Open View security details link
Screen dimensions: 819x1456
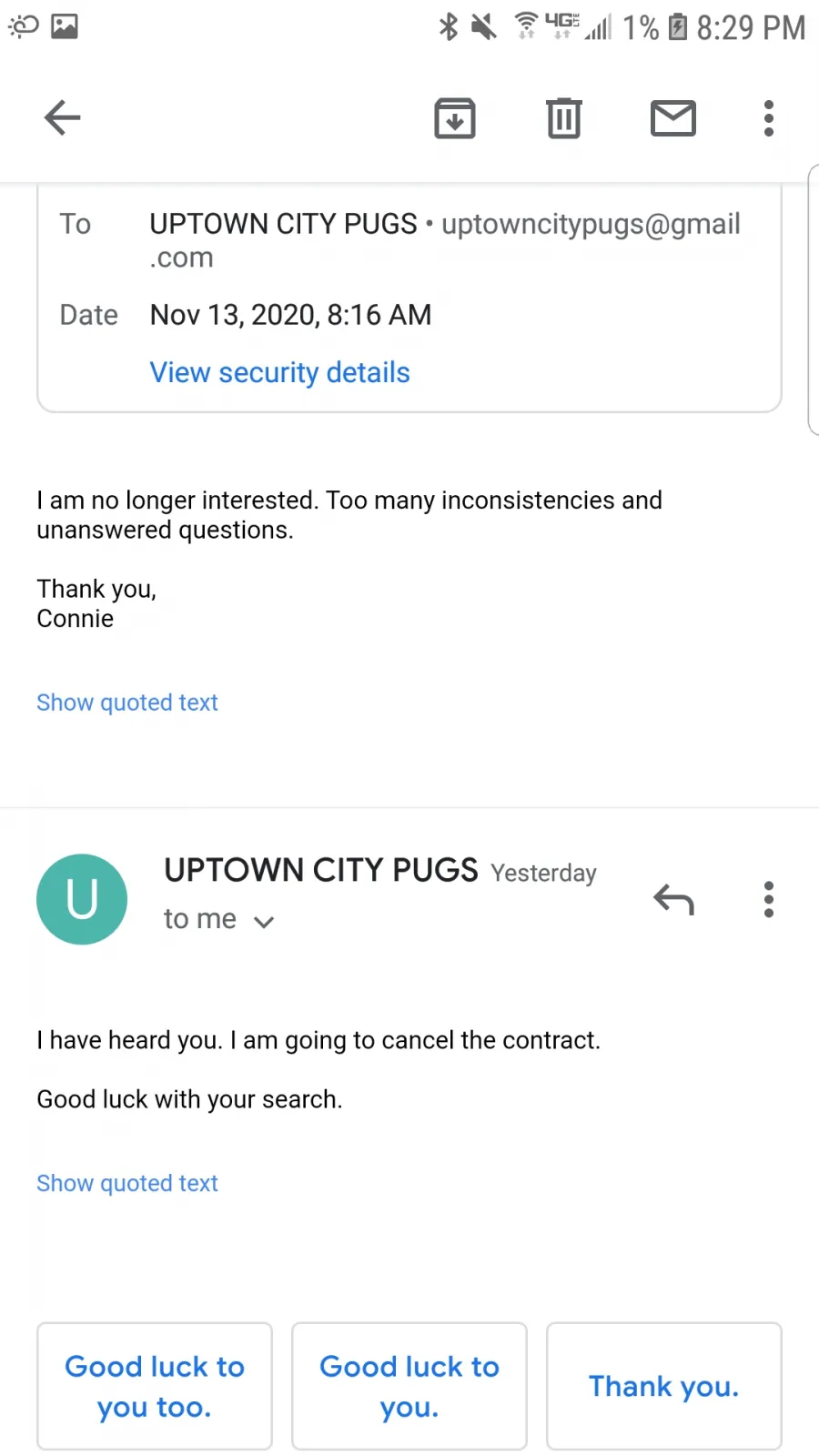tap(280, 372)
